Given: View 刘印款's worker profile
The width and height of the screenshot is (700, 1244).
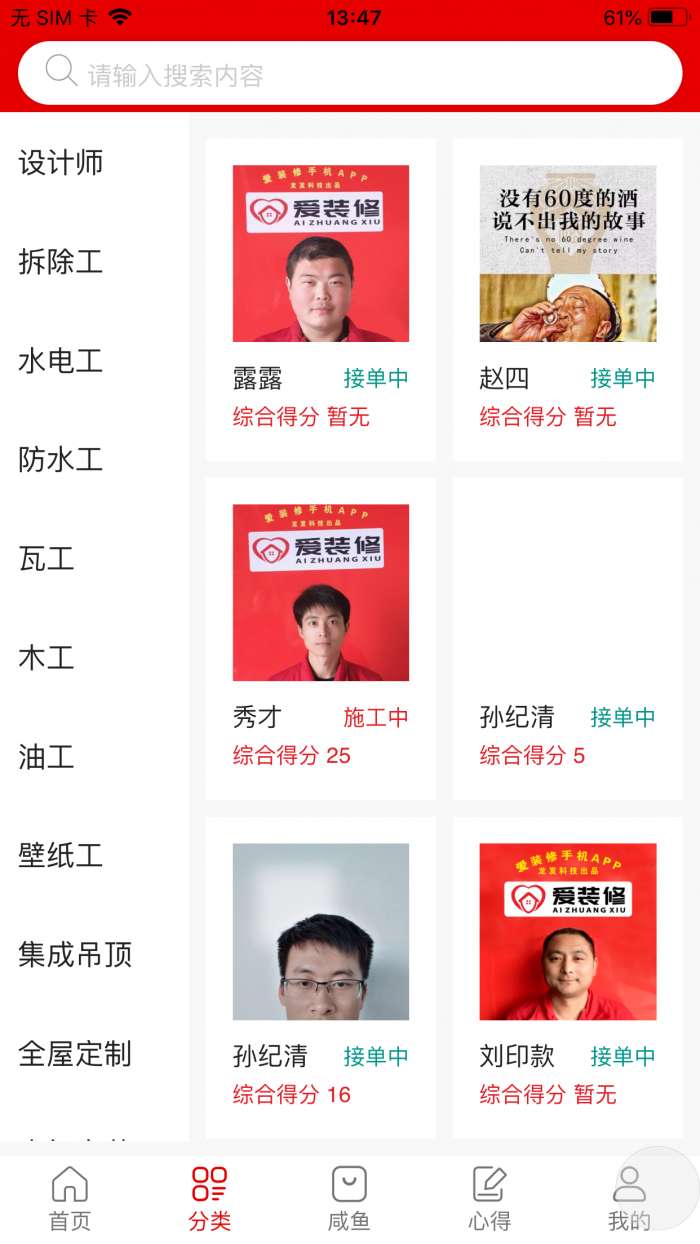Looking at the screenshot, I should (568, 977).
